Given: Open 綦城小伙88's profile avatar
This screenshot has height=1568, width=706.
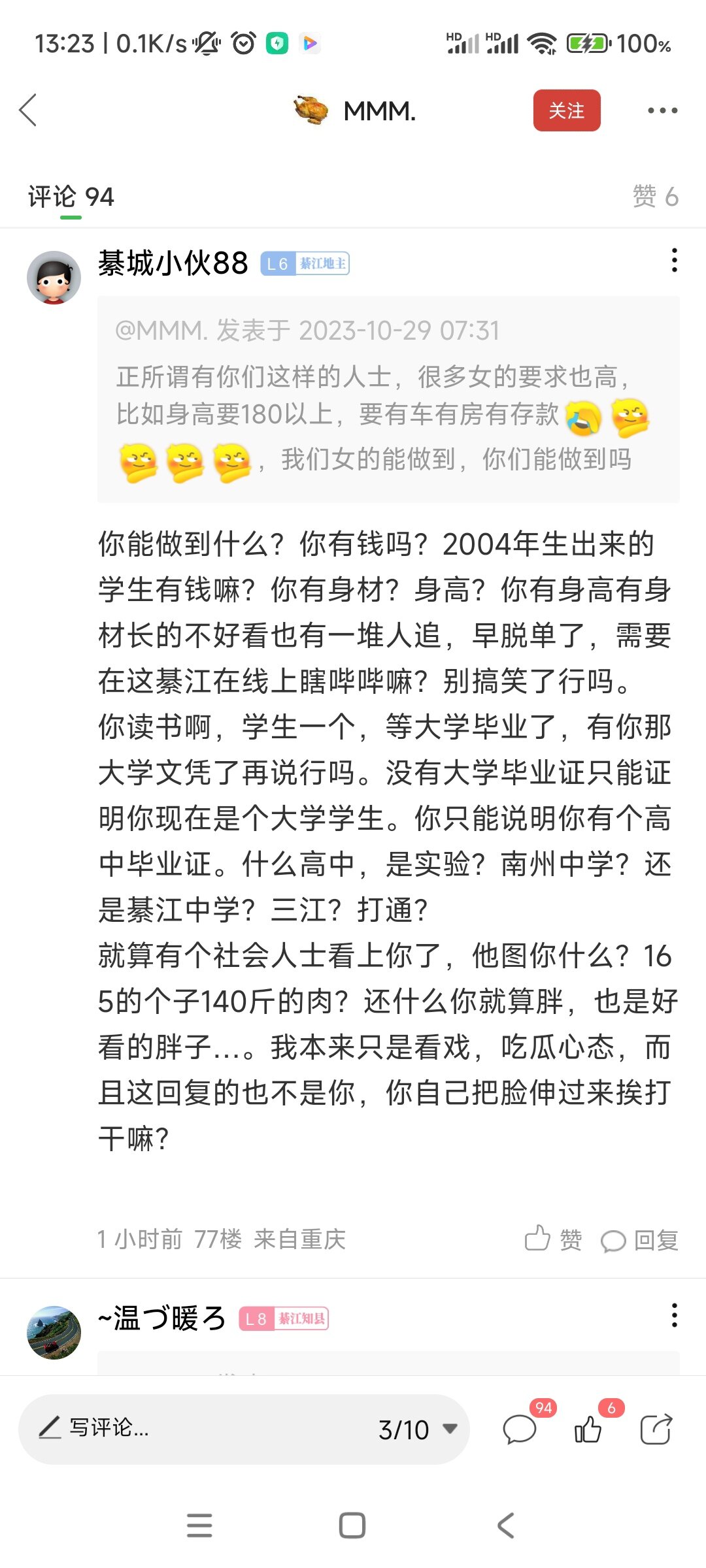Looking at the screenshot, I should point(54,277).
